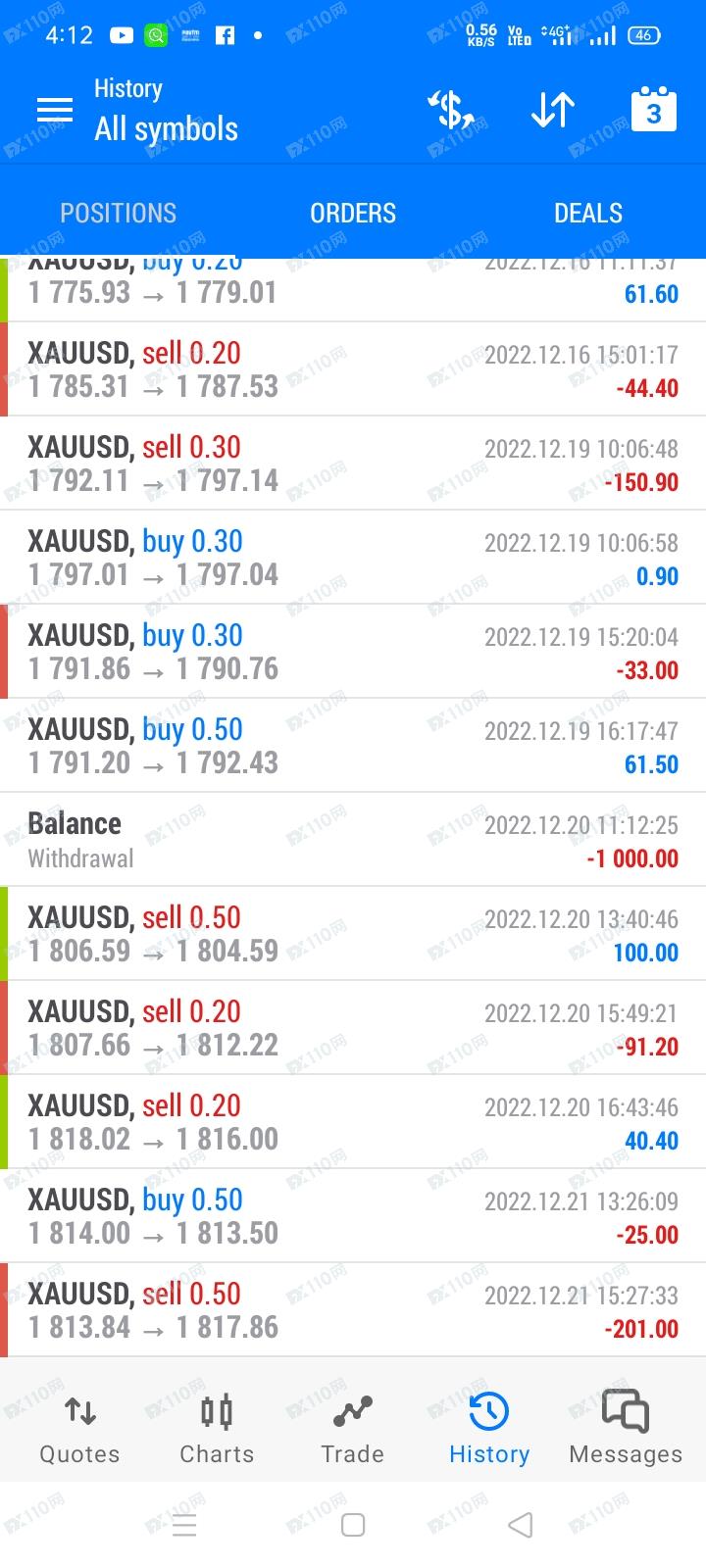
Task: Open the Charts section
Action: (217, 1429)
